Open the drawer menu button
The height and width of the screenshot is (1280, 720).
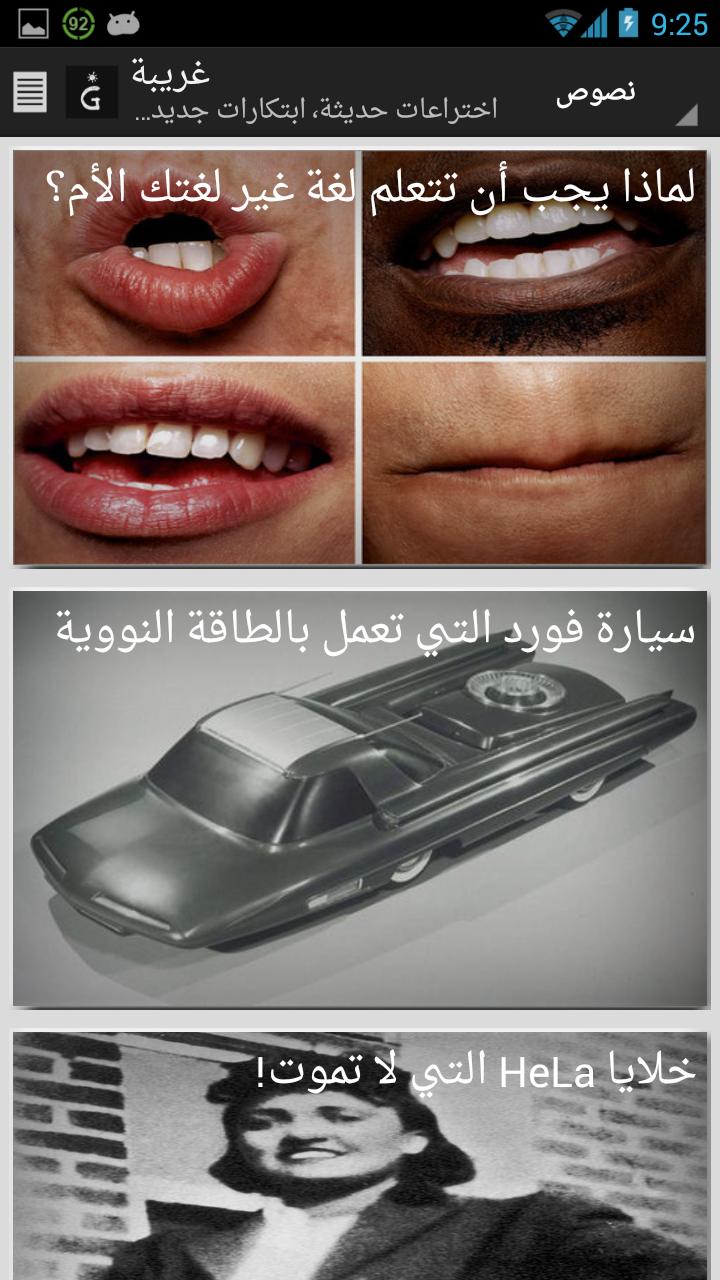pos(30,92)
